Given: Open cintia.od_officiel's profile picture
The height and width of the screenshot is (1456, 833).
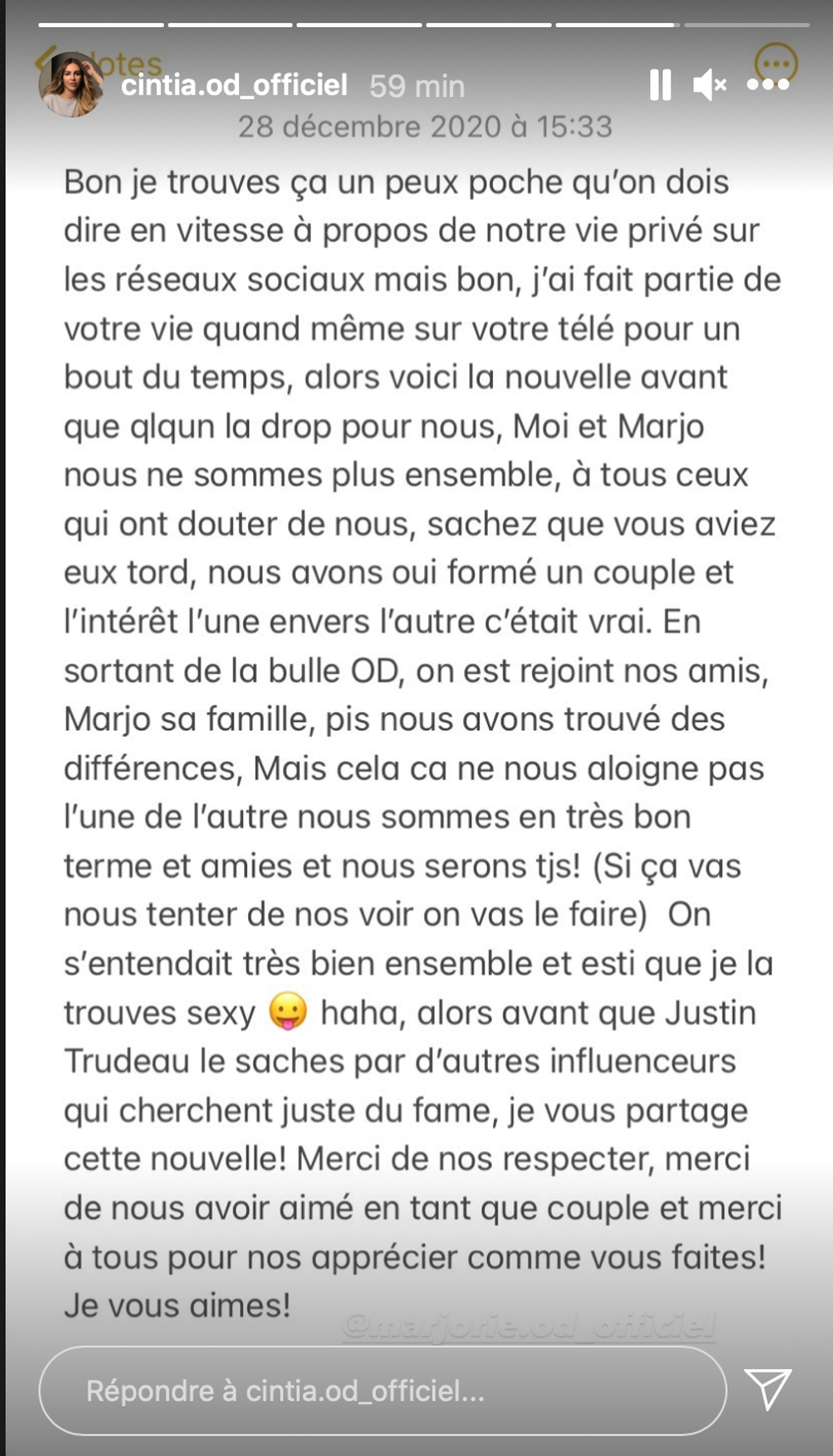Looking at the screenshot, I should [x=71, y=85].
